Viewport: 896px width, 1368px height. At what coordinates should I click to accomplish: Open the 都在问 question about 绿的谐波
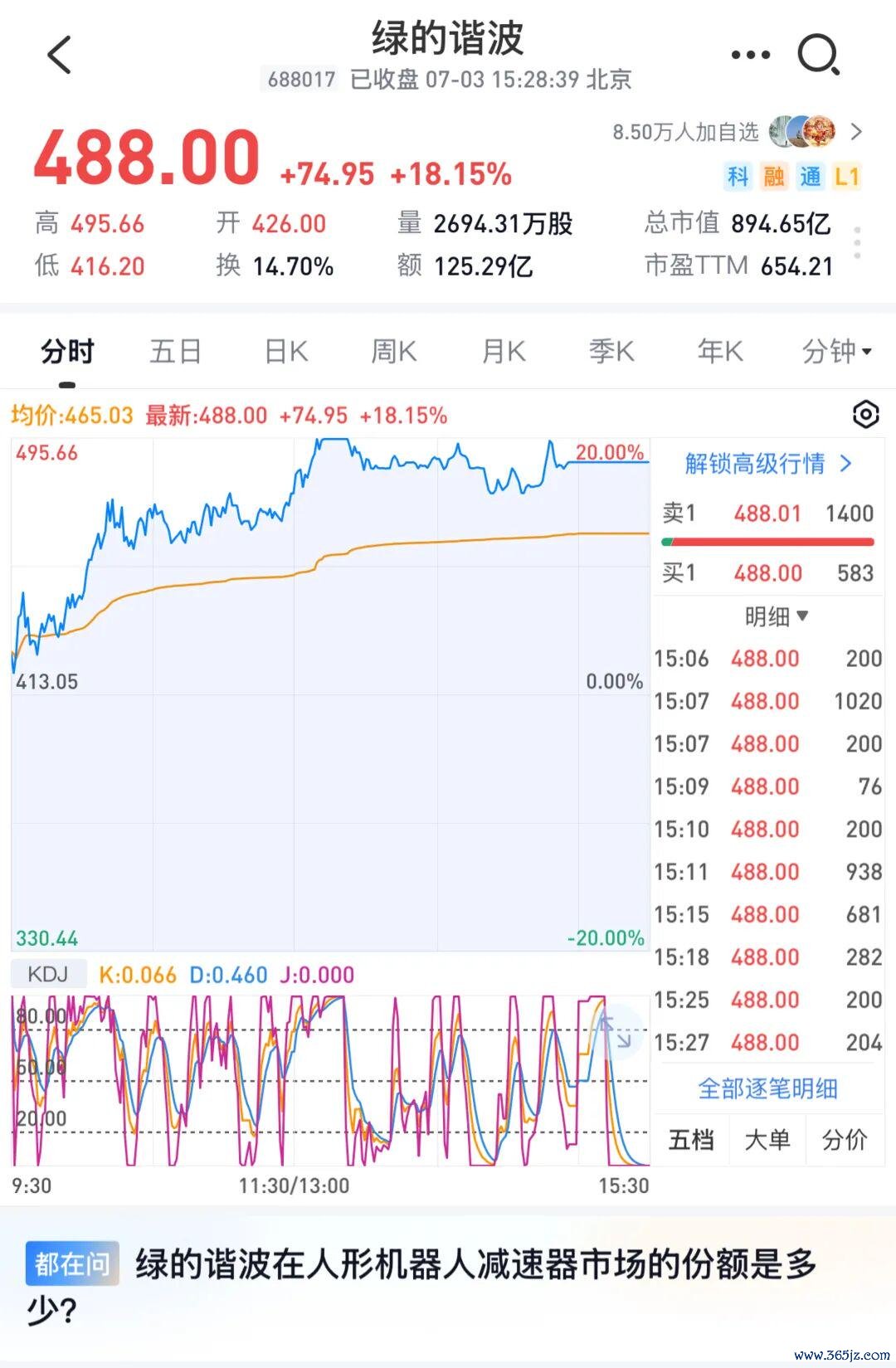[423, 1287]
